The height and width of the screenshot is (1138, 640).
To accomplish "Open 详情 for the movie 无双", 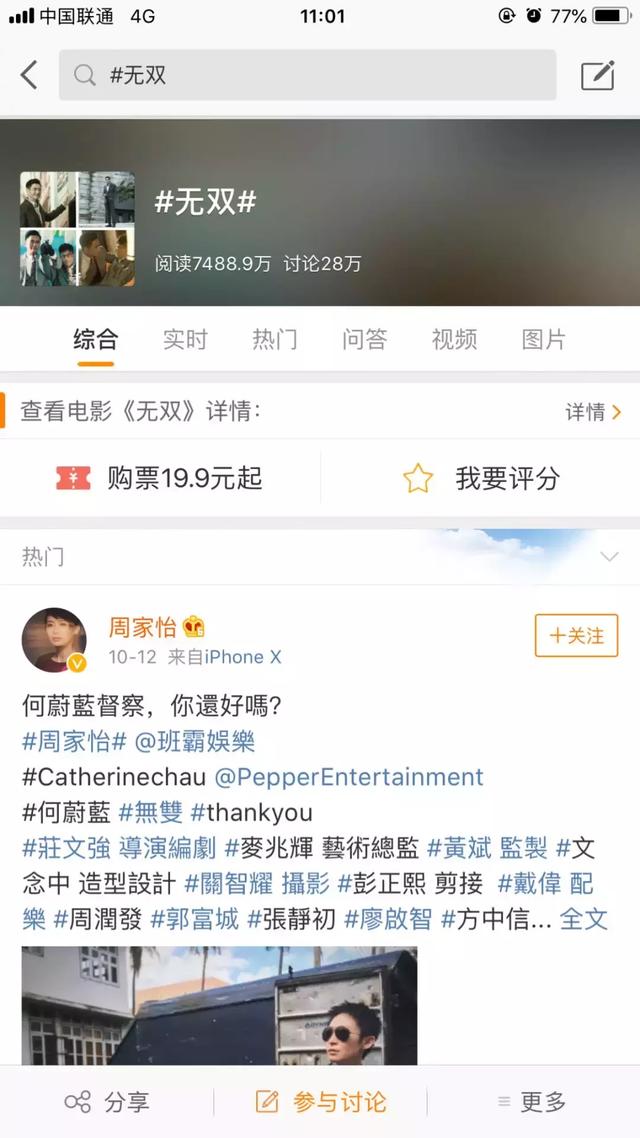I will (593, 412).
